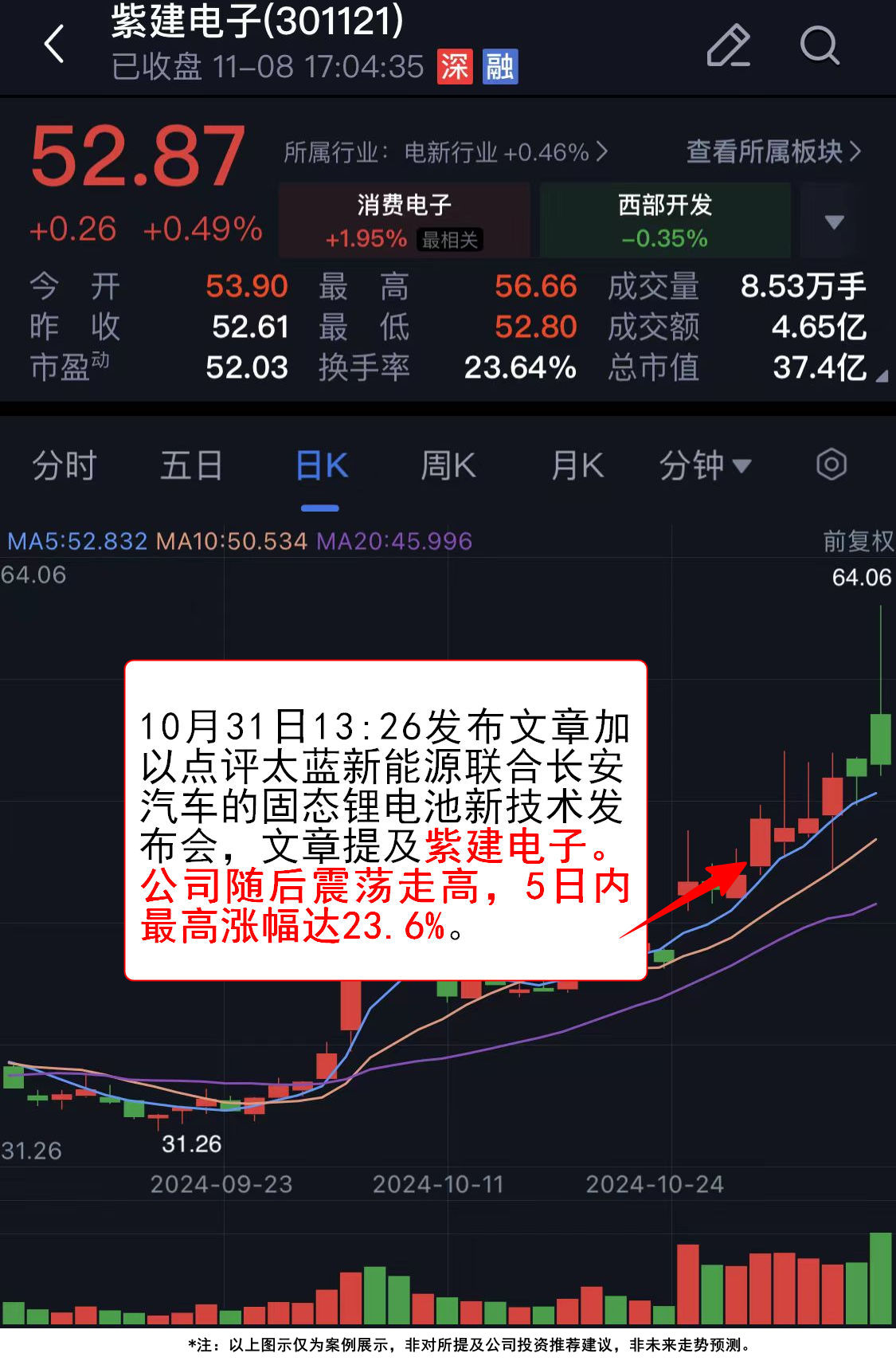896x1361 pixels.
Task: Open stock search magnifier
Action: pyautogui.click(x=820, y=45)
